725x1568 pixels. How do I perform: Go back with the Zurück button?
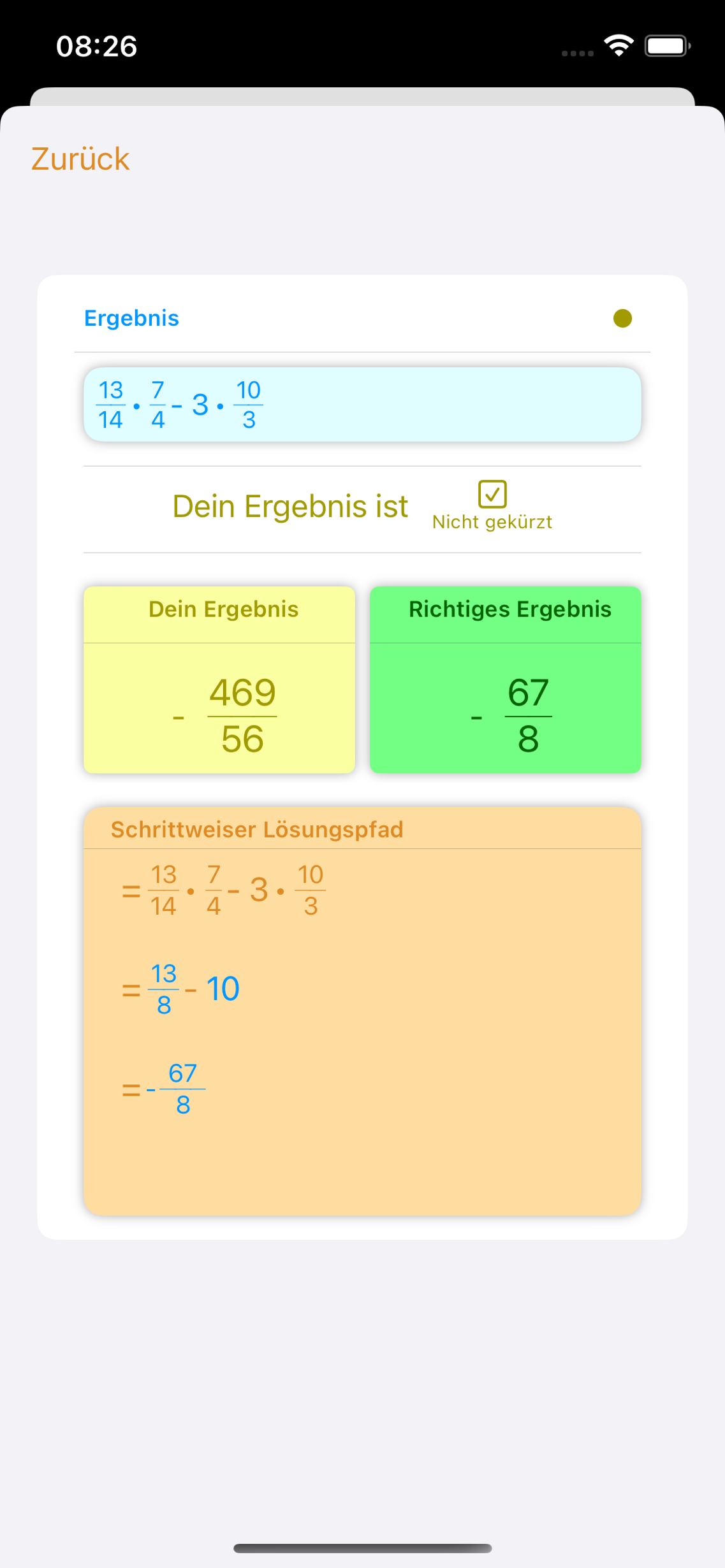pos(80,159)
